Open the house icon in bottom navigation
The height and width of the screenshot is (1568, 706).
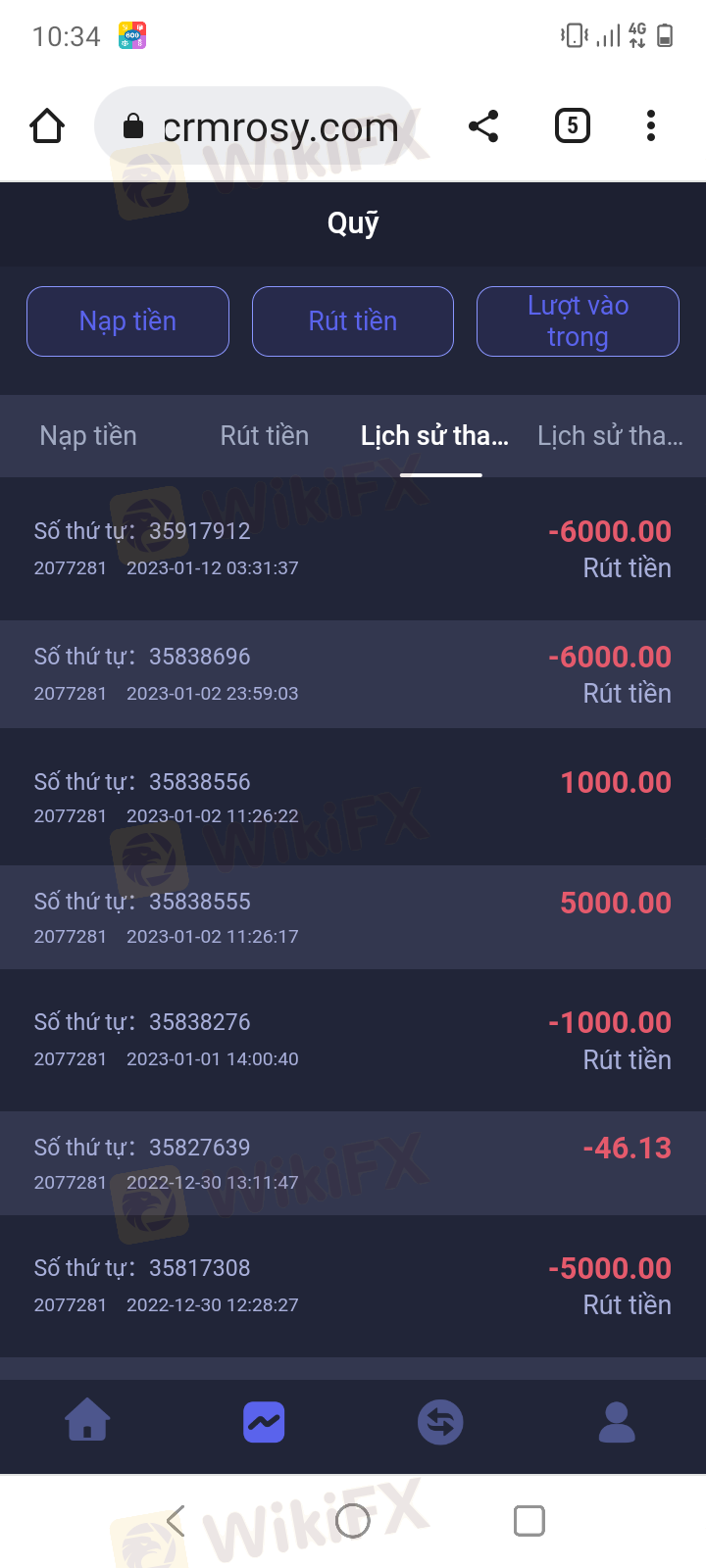88,1420
